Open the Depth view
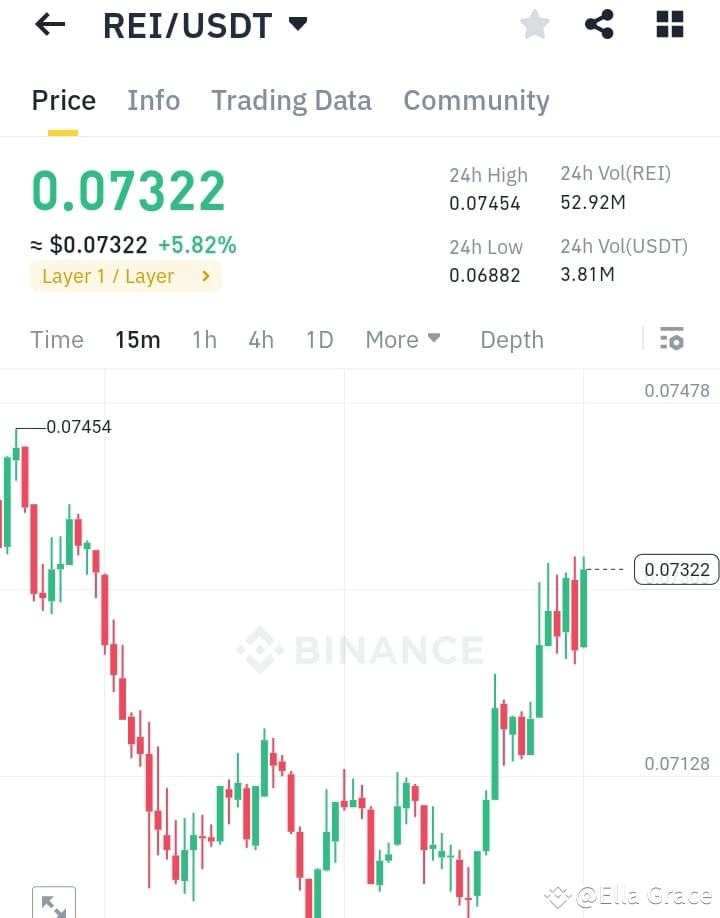Image resolution: width=720 pixels, height=918 pixels. [x=511, y=339]
